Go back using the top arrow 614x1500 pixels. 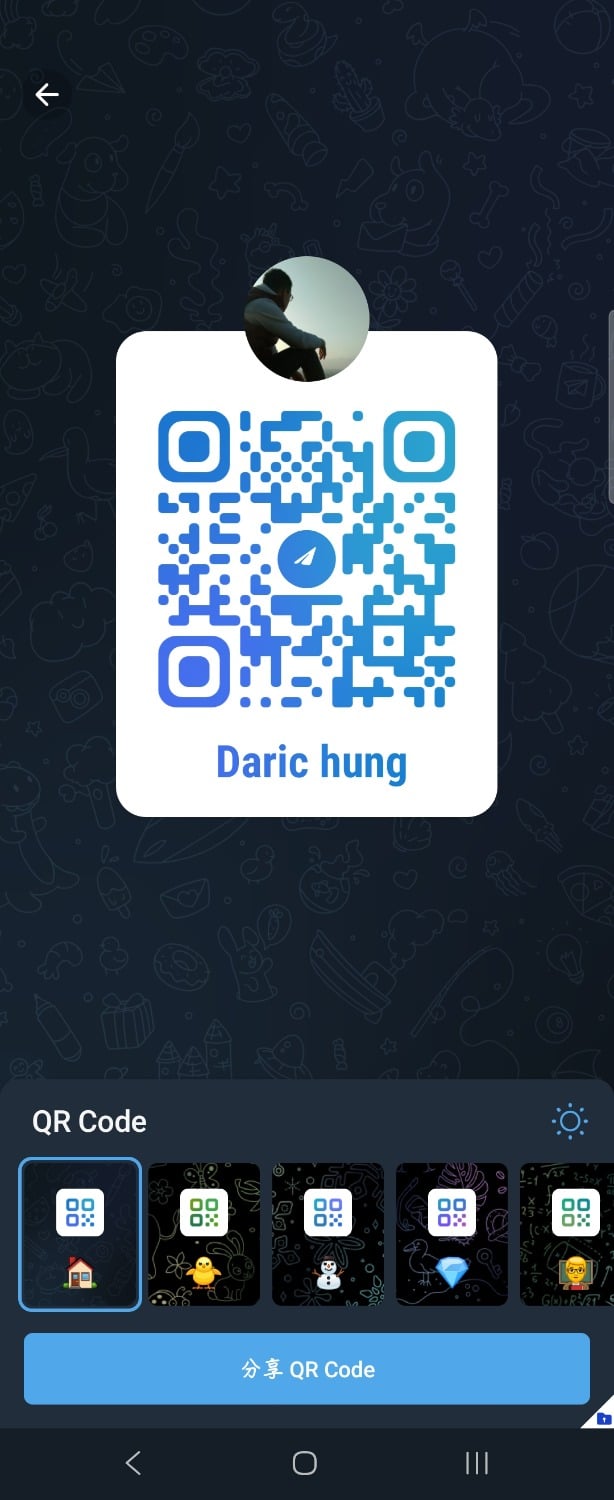(x=47, y=95)
